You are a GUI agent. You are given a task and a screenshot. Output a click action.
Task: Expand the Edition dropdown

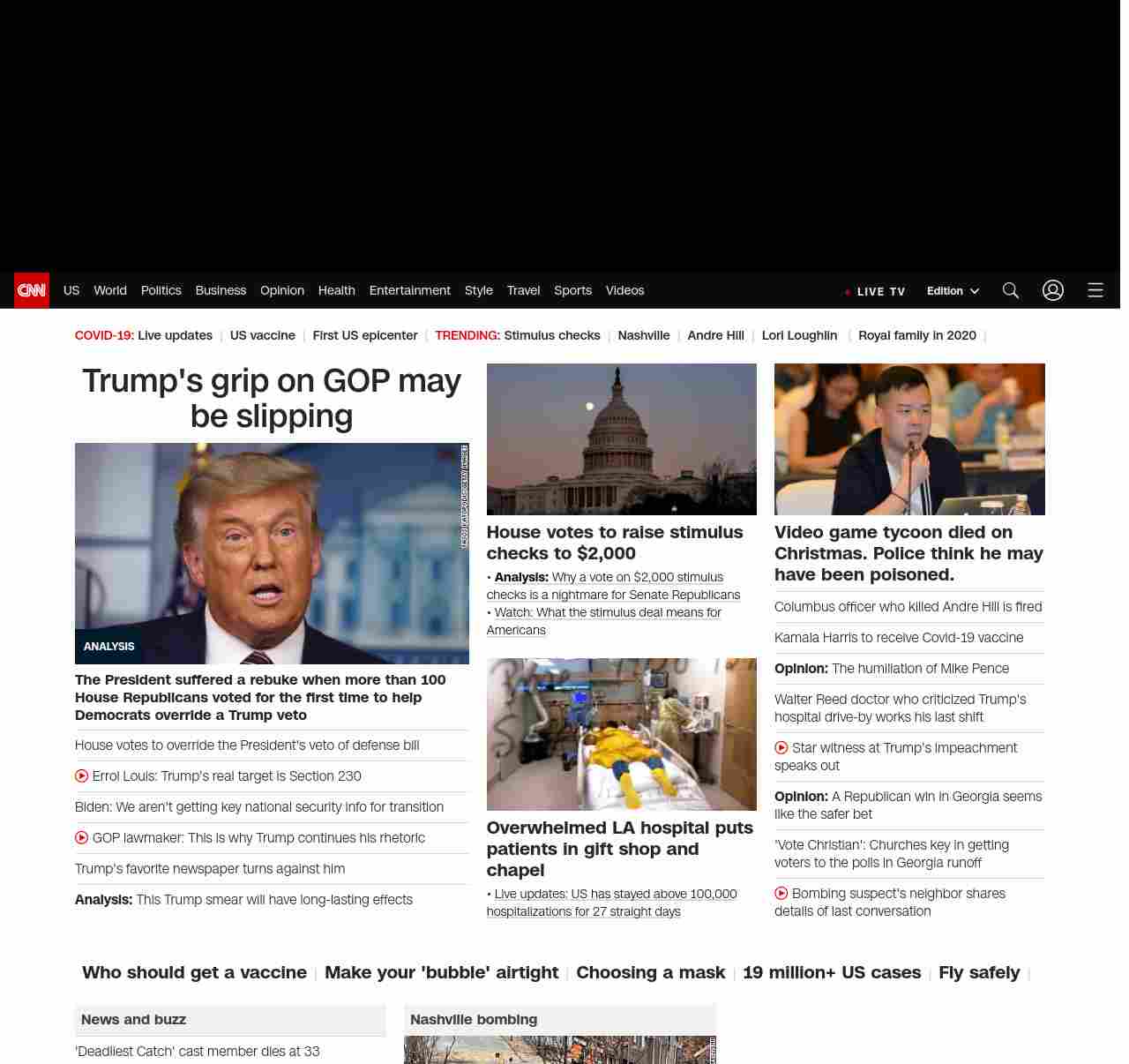(x=953, y=291)
